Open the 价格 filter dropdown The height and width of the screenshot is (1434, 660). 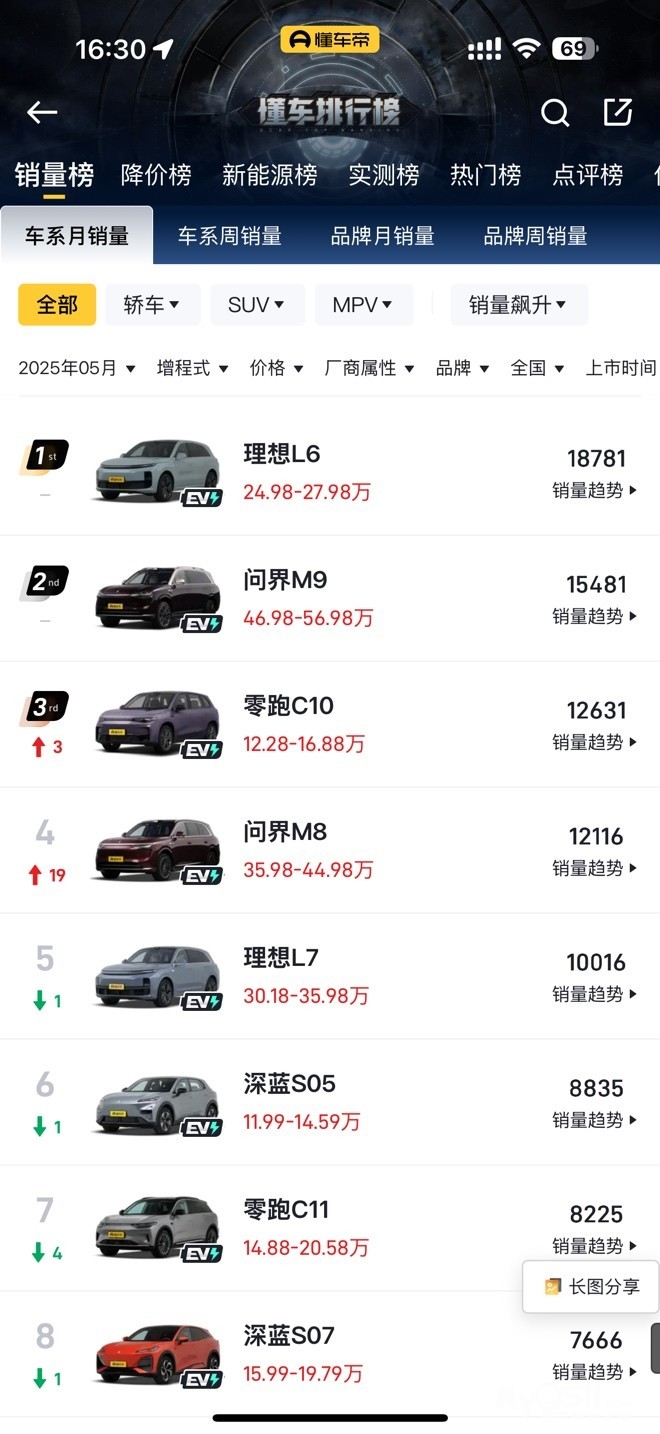(276, 368)
